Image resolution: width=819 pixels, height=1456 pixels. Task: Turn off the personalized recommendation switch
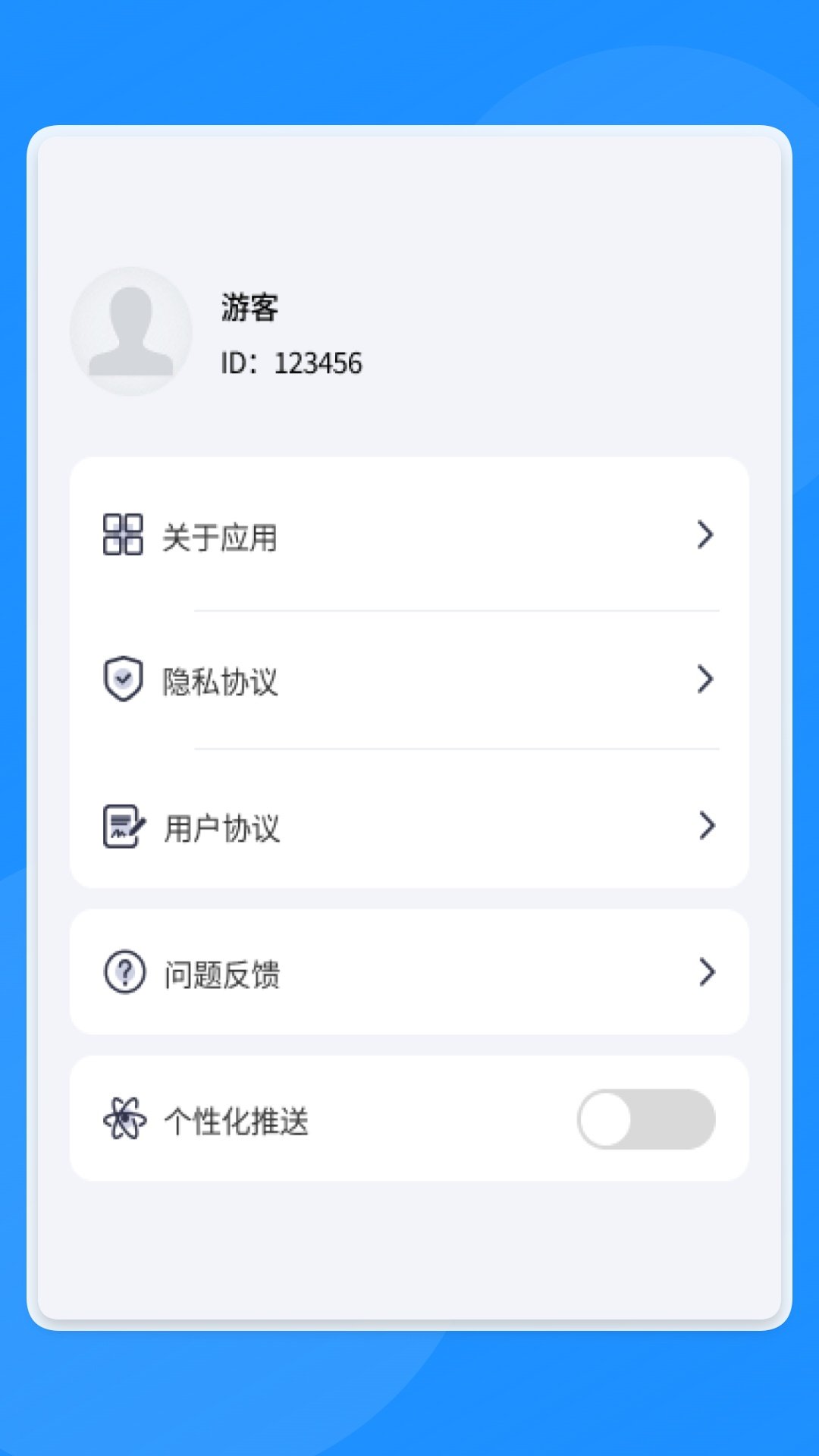point(645,1119)
